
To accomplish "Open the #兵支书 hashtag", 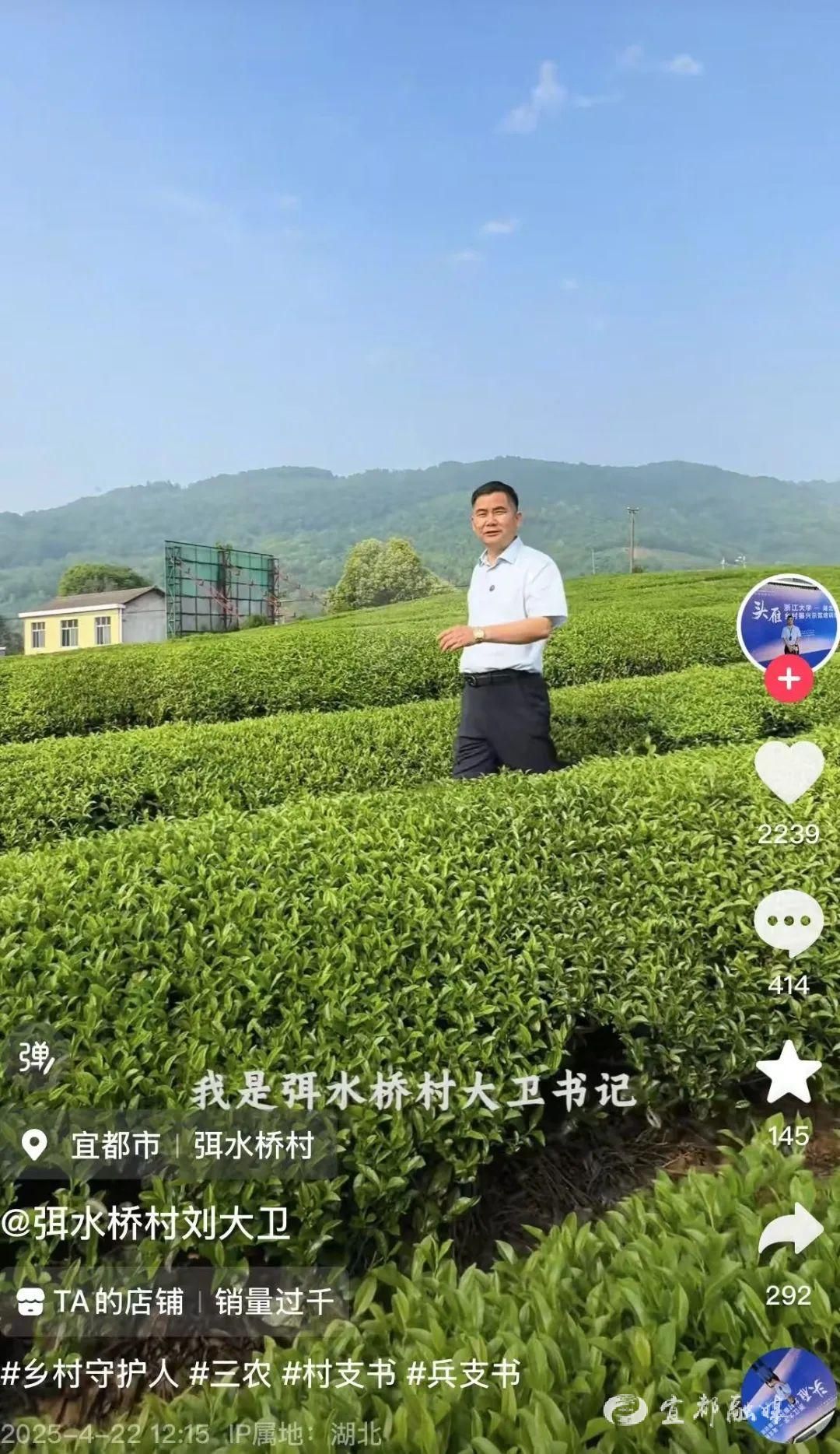I will [464, 1374].
